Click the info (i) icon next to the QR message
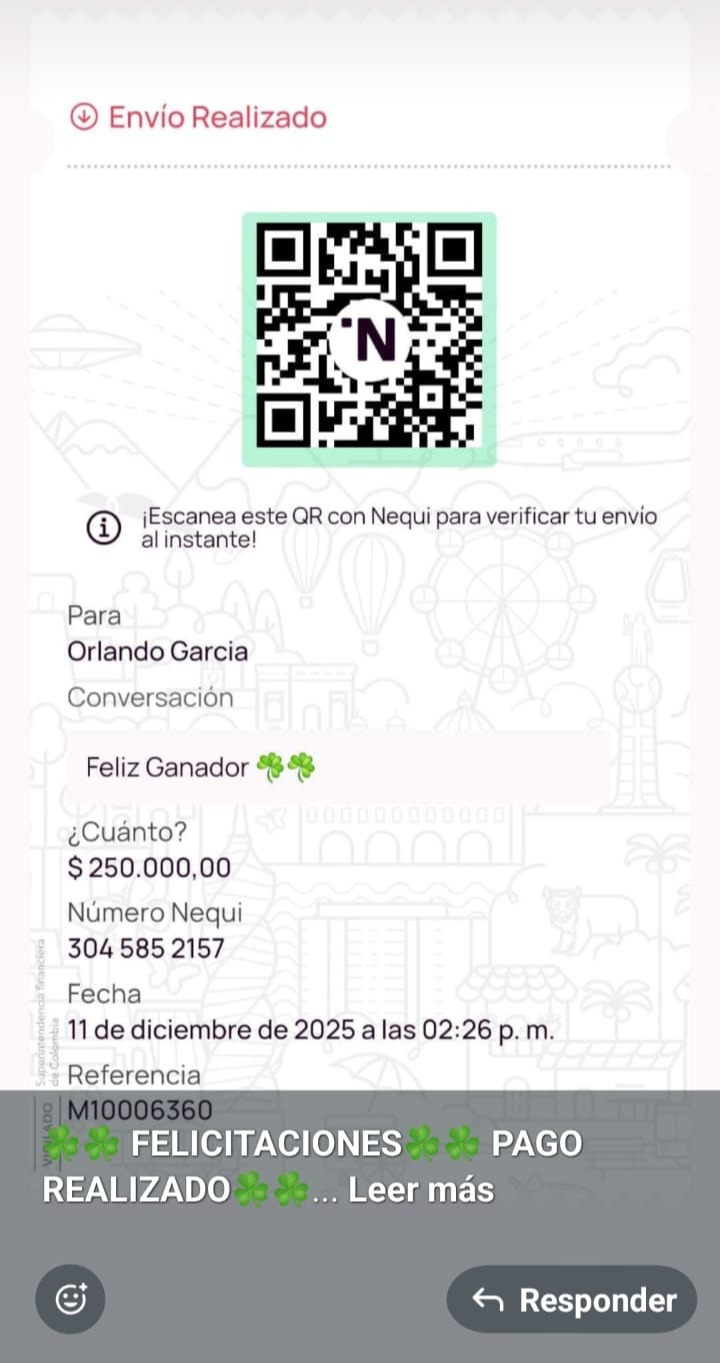The height and width of the screenshot is (1363, 720). click(103, 528)
